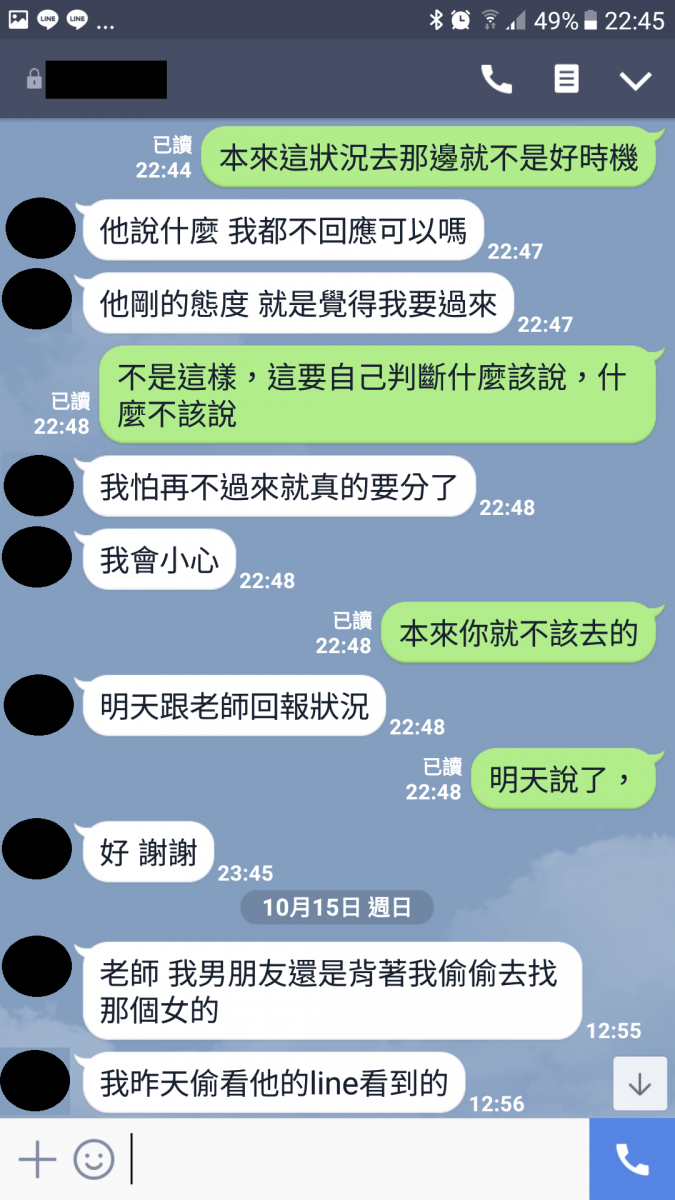Open the emoji sticker picker
This screenshot has width=675, height=1200.
[x=94, y=1160]
